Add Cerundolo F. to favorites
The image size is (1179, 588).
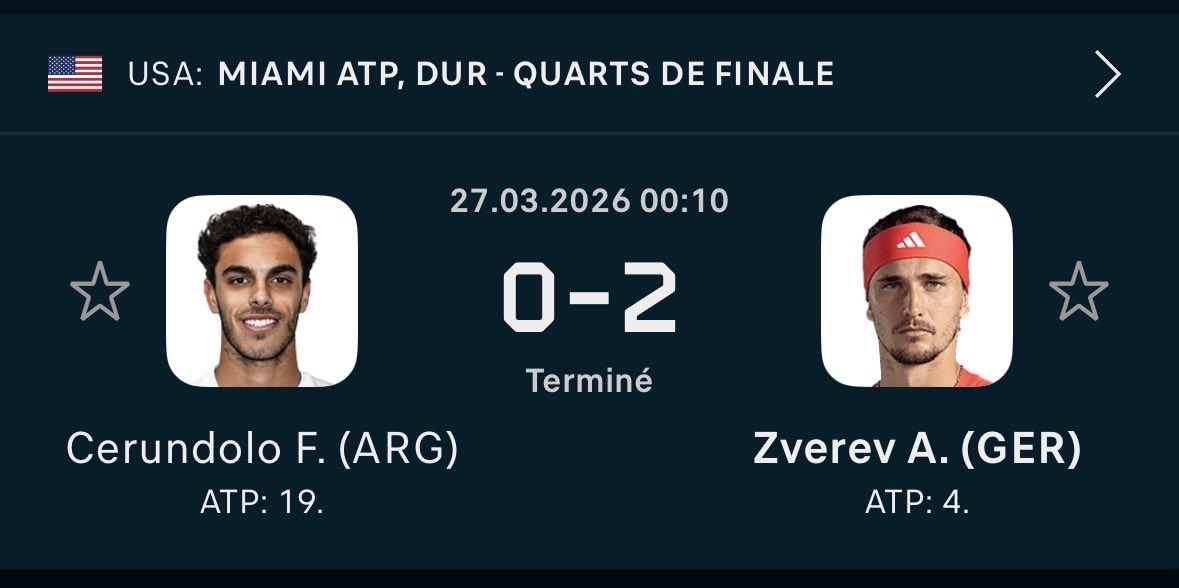pos(100,291)
